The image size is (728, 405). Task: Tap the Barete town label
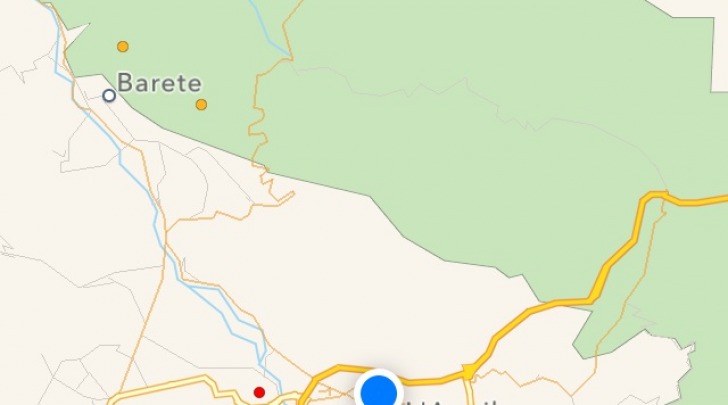[159, 82]
